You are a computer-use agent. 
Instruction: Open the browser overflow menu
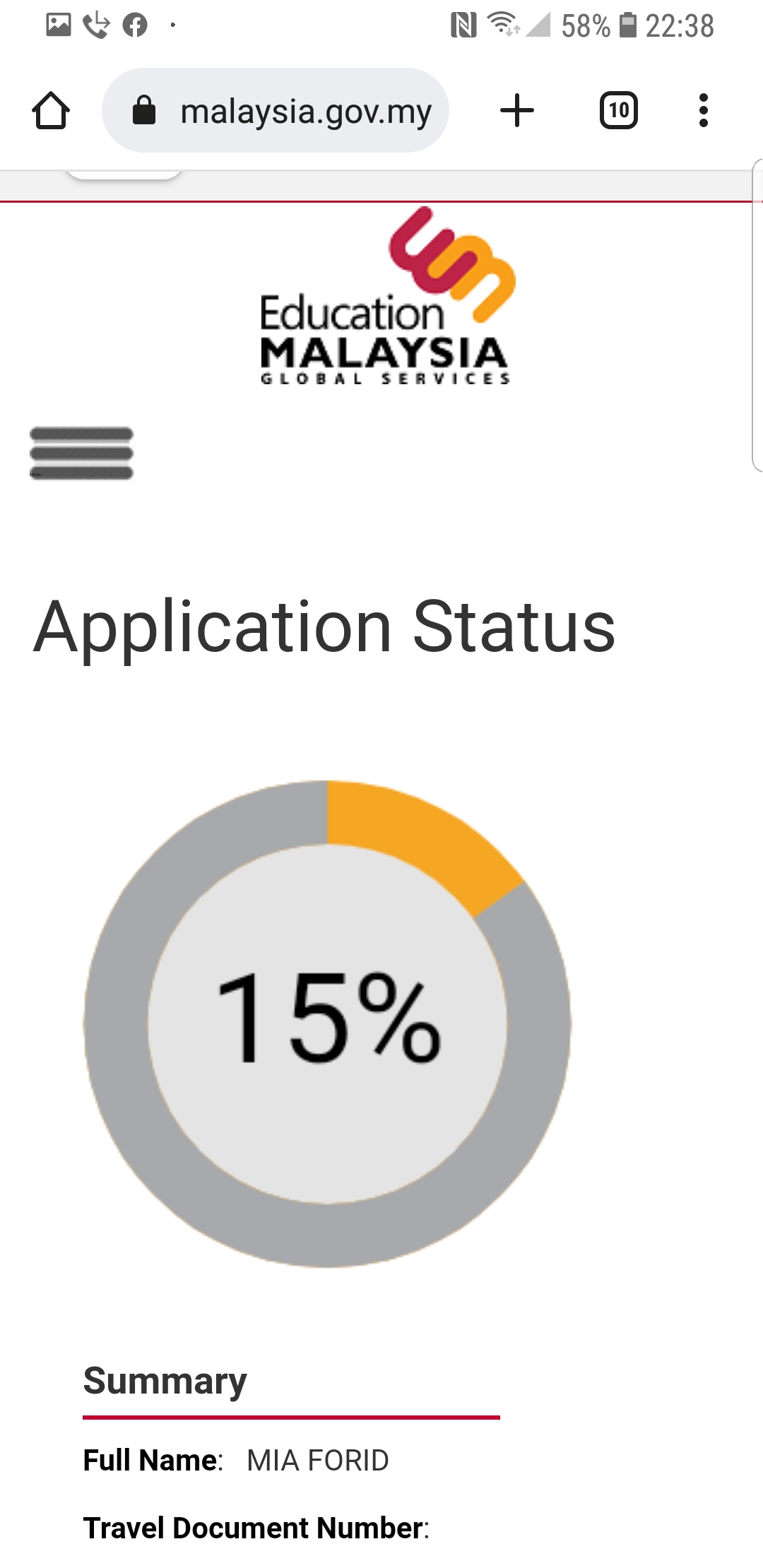pos(703,111)
